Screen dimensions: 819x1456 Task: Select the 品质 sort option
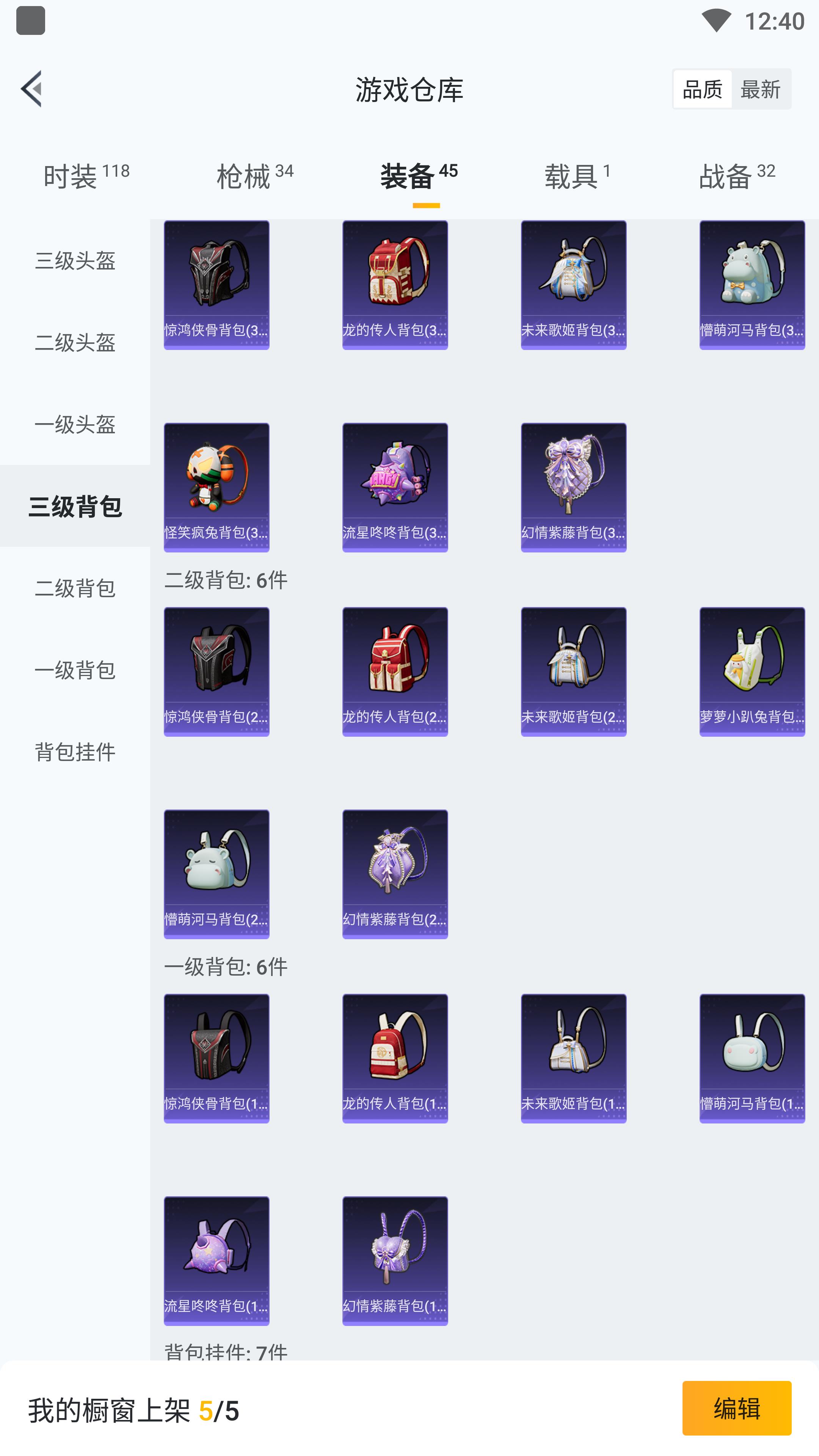pyautogui.click(x=702, y=89)
